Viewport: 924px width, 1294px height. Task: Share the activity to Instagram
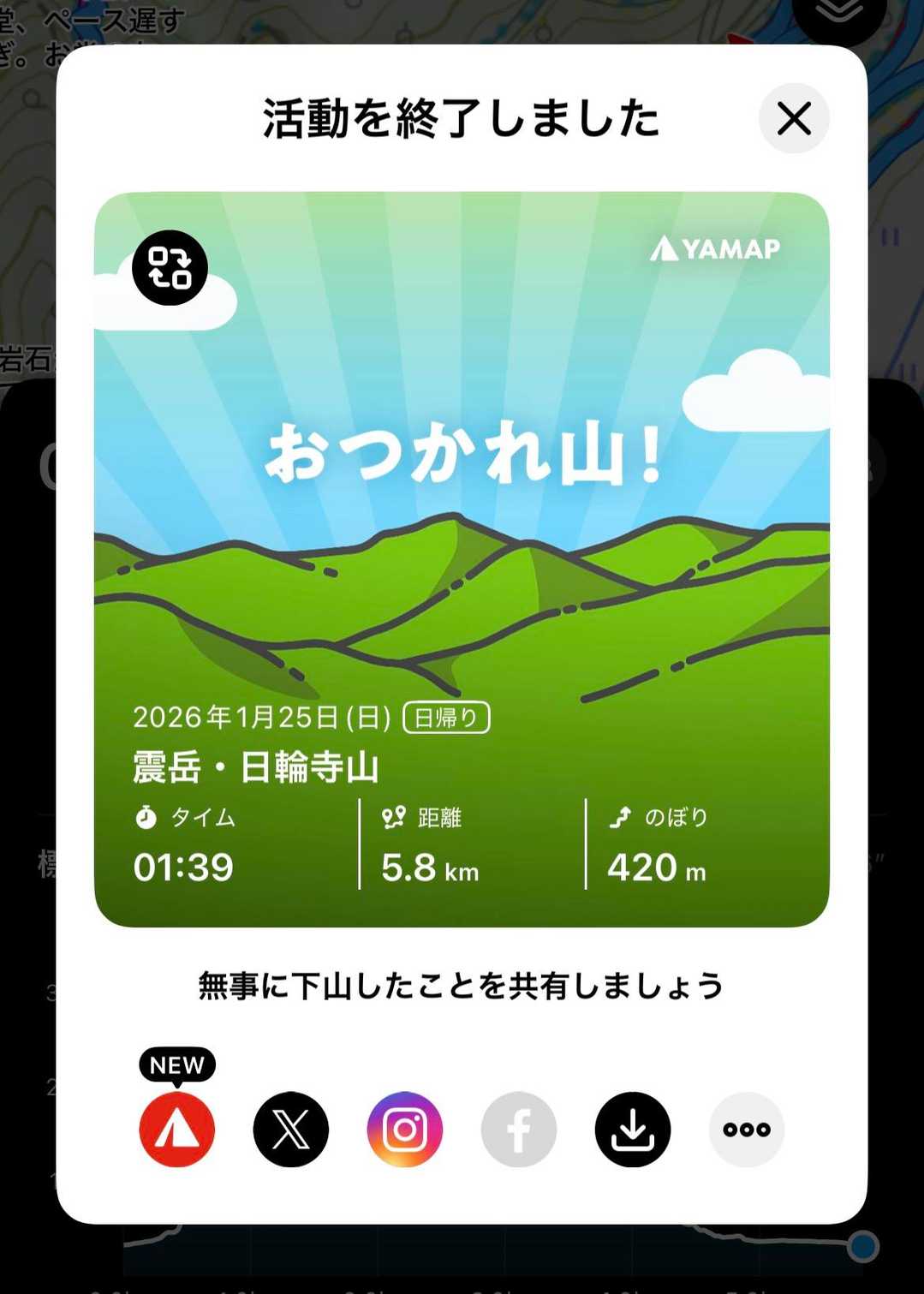(405, 1129)
